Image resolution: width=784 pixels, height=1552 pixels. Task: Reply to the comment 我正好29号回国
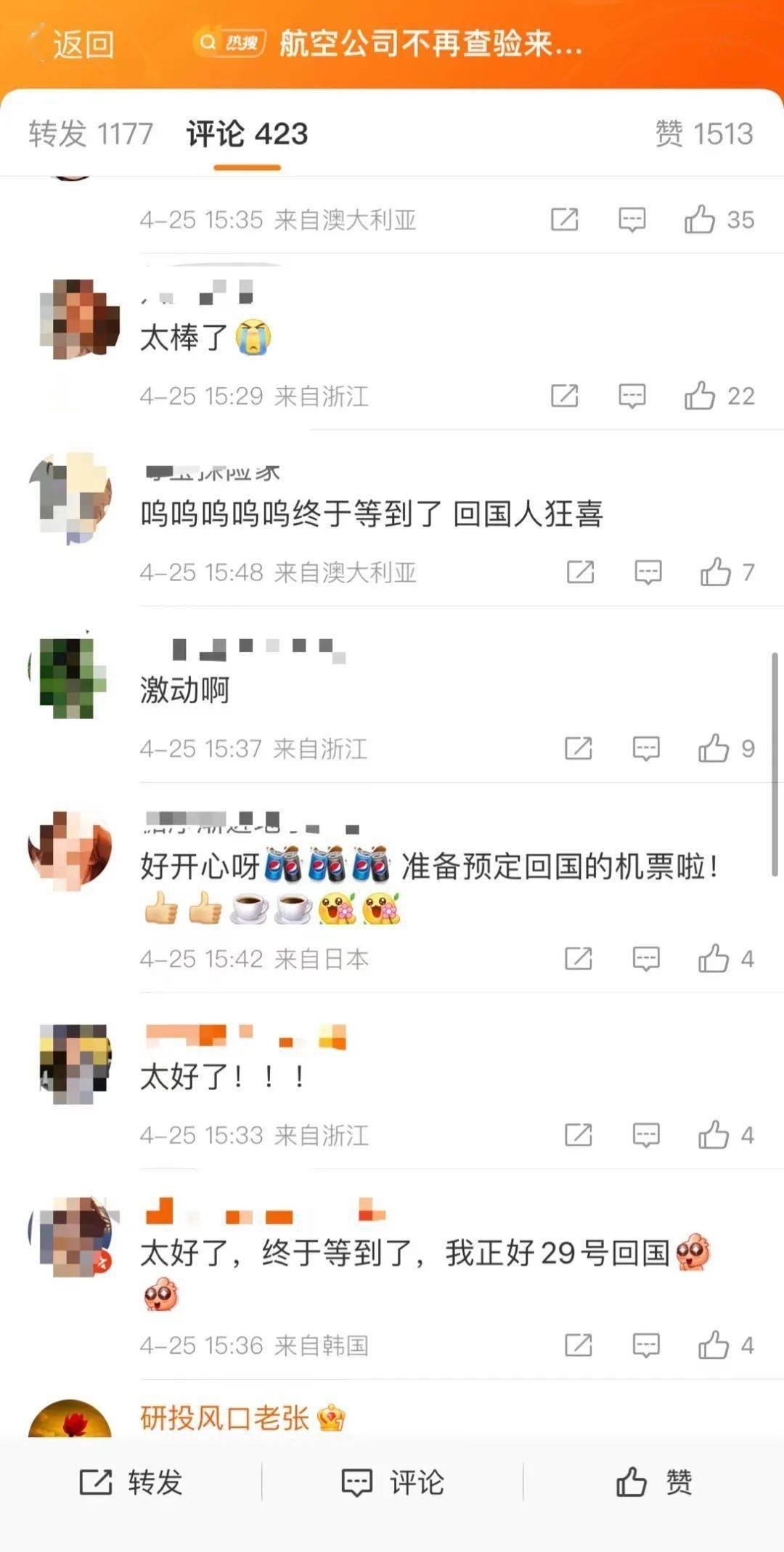pos(645,1345)
